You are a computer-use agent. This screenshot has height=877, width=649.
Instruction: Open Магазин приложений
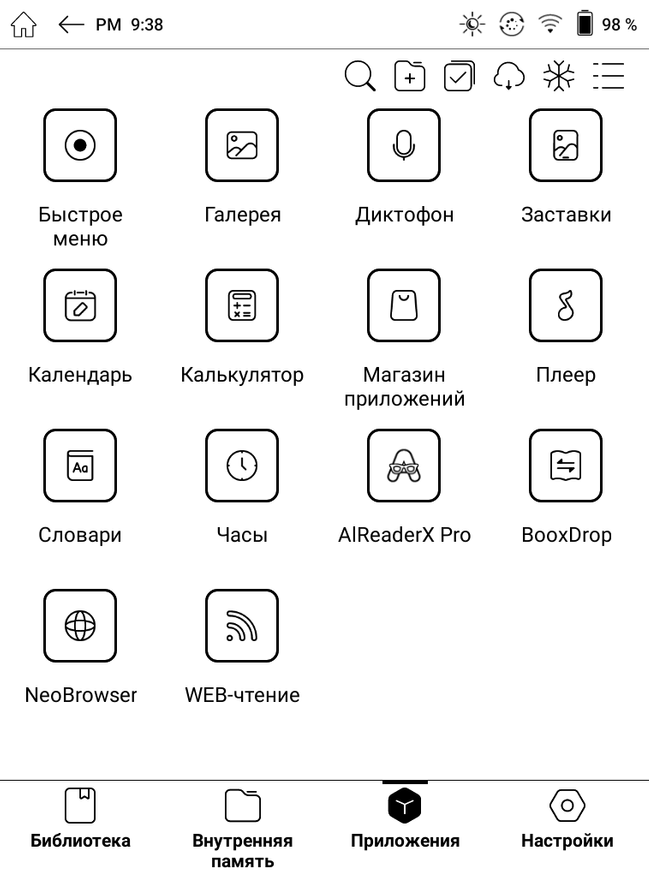404,306
